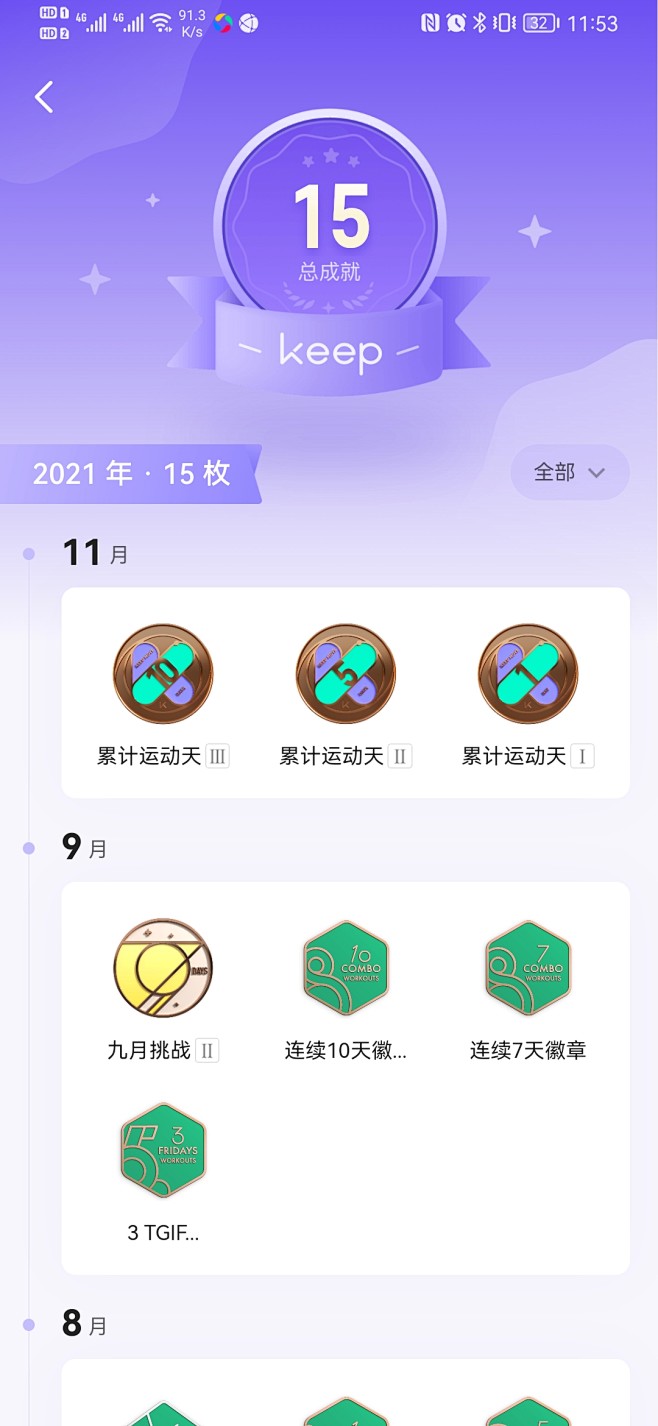
Task: Go back using the top-left arrow
Action: (44, 97)
